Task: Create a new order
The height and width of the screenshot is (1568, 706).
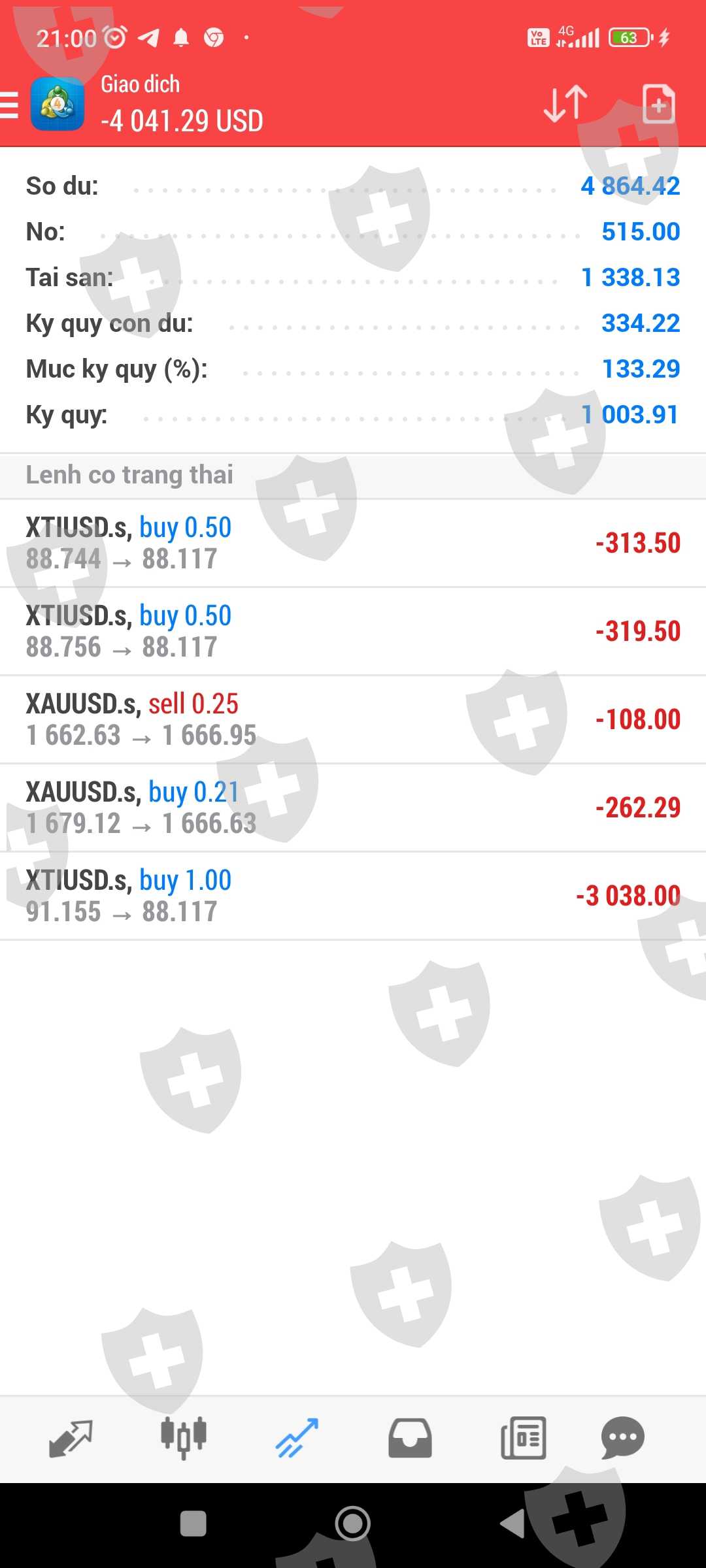Action: pyautogui.click(x=658, y=104)
